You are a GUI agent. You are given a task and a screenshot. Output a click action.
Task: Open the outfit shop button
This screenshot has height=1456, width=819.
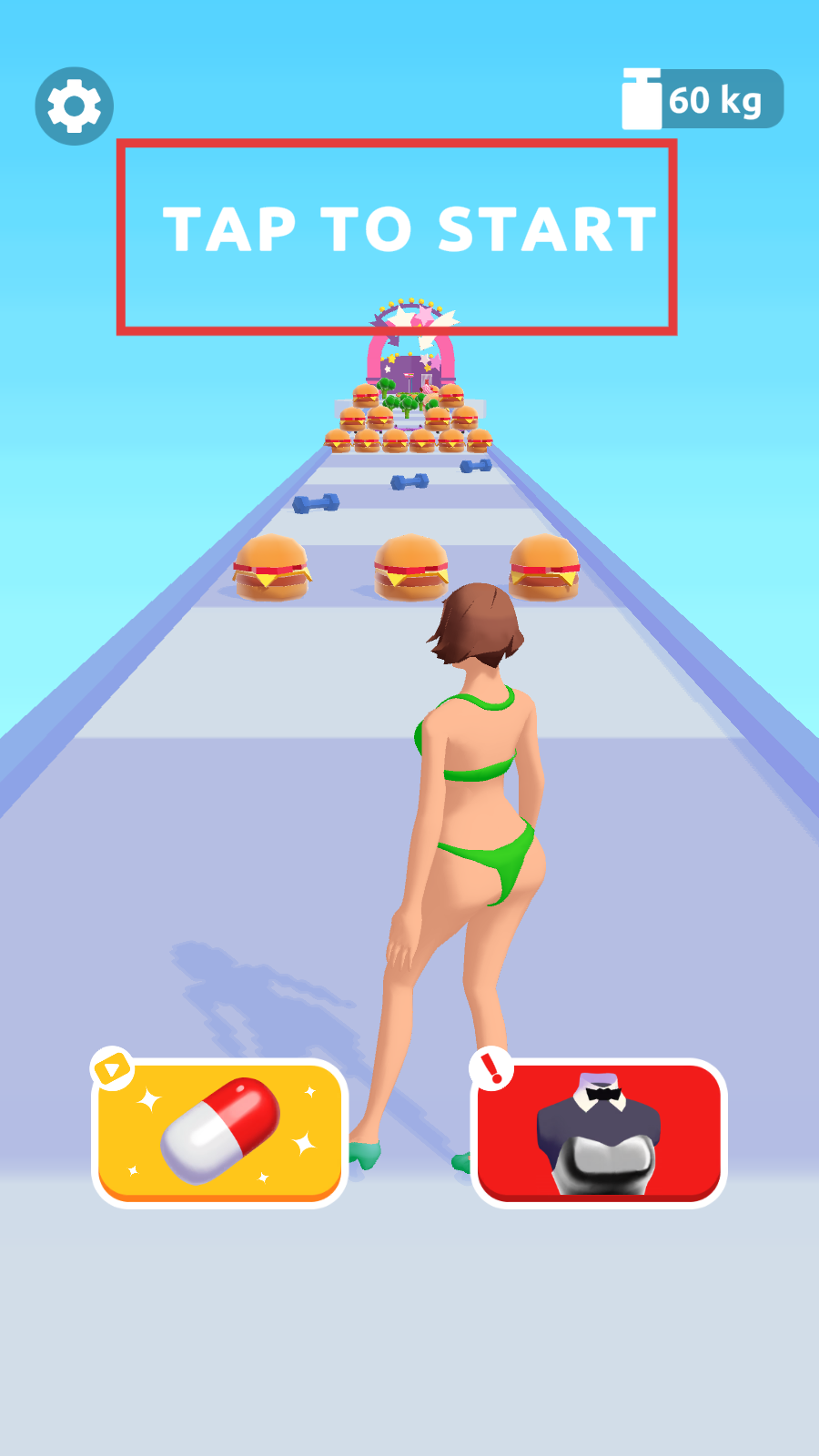pos(599,1132)
